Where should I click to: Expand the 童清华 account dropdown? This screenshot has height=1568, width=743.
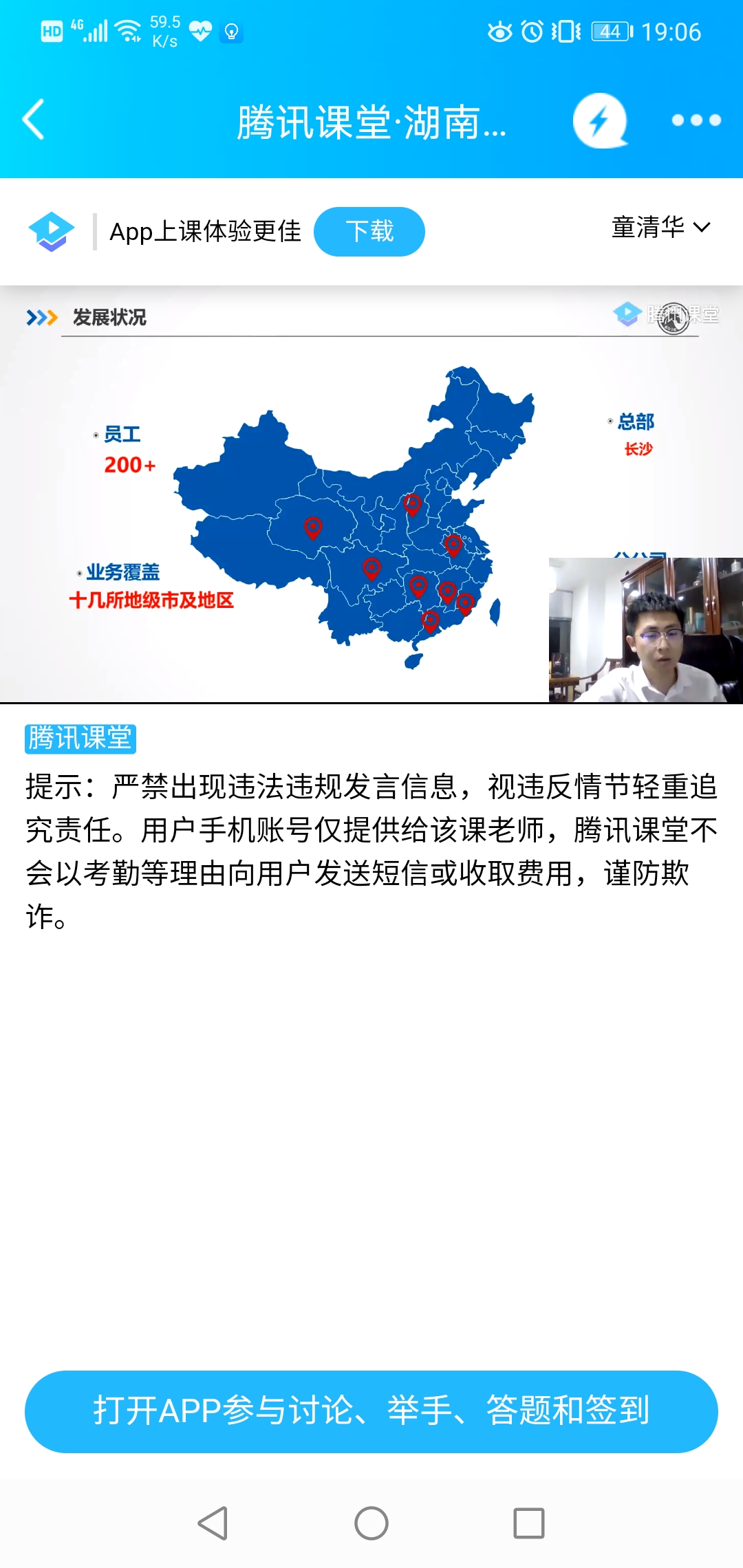(x=660, y=228)
